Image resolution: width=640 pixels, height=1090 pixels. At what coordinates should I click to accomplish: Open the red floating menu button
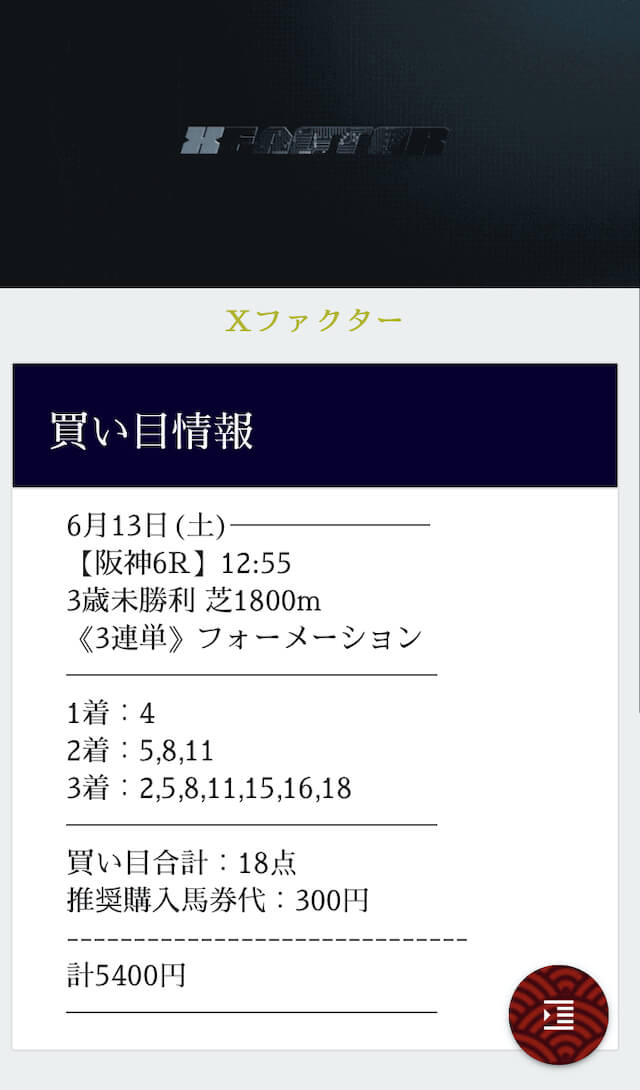coord(558,1015)
